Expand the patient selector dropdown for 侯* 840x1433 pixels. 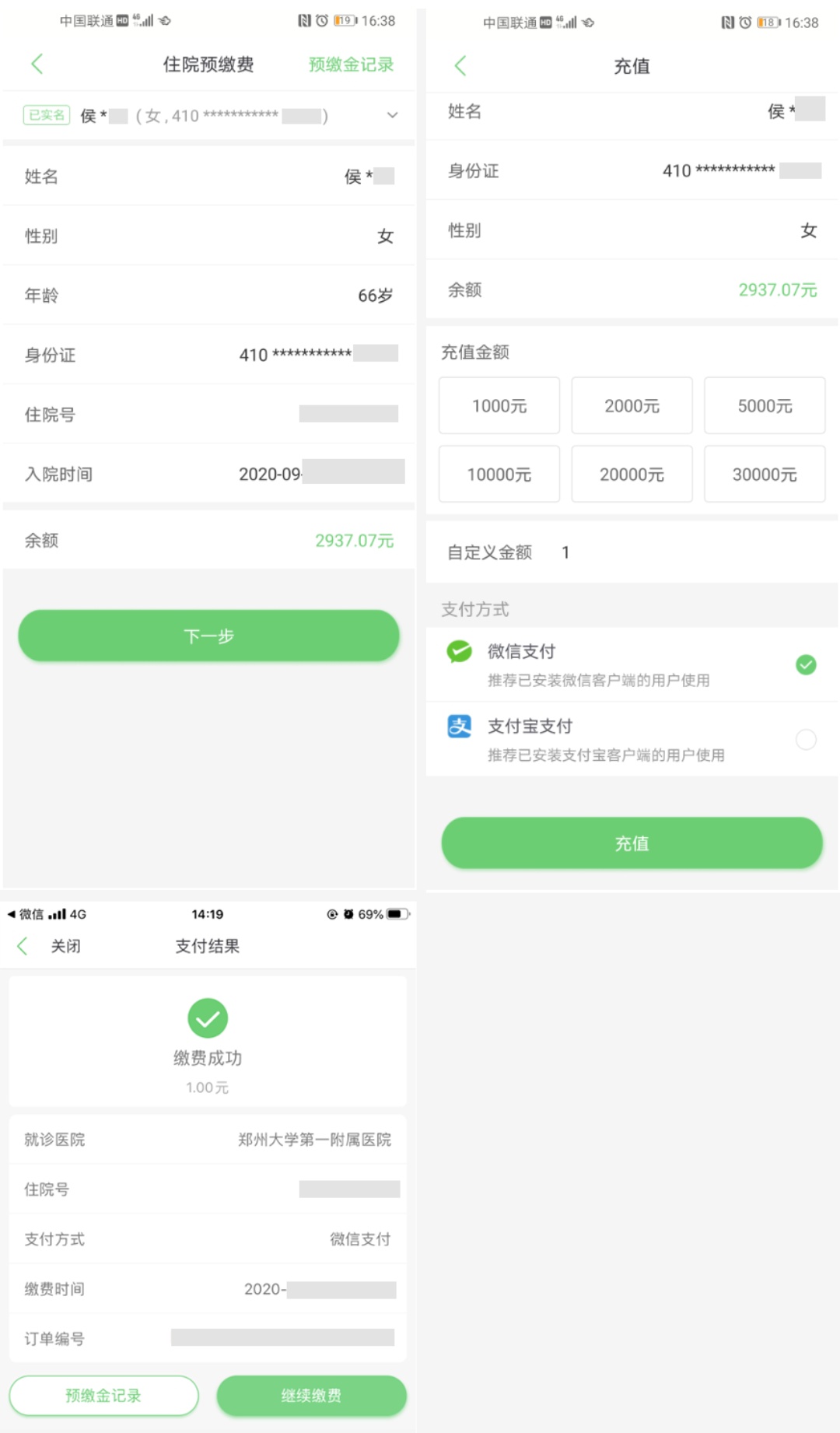point(392,115)
